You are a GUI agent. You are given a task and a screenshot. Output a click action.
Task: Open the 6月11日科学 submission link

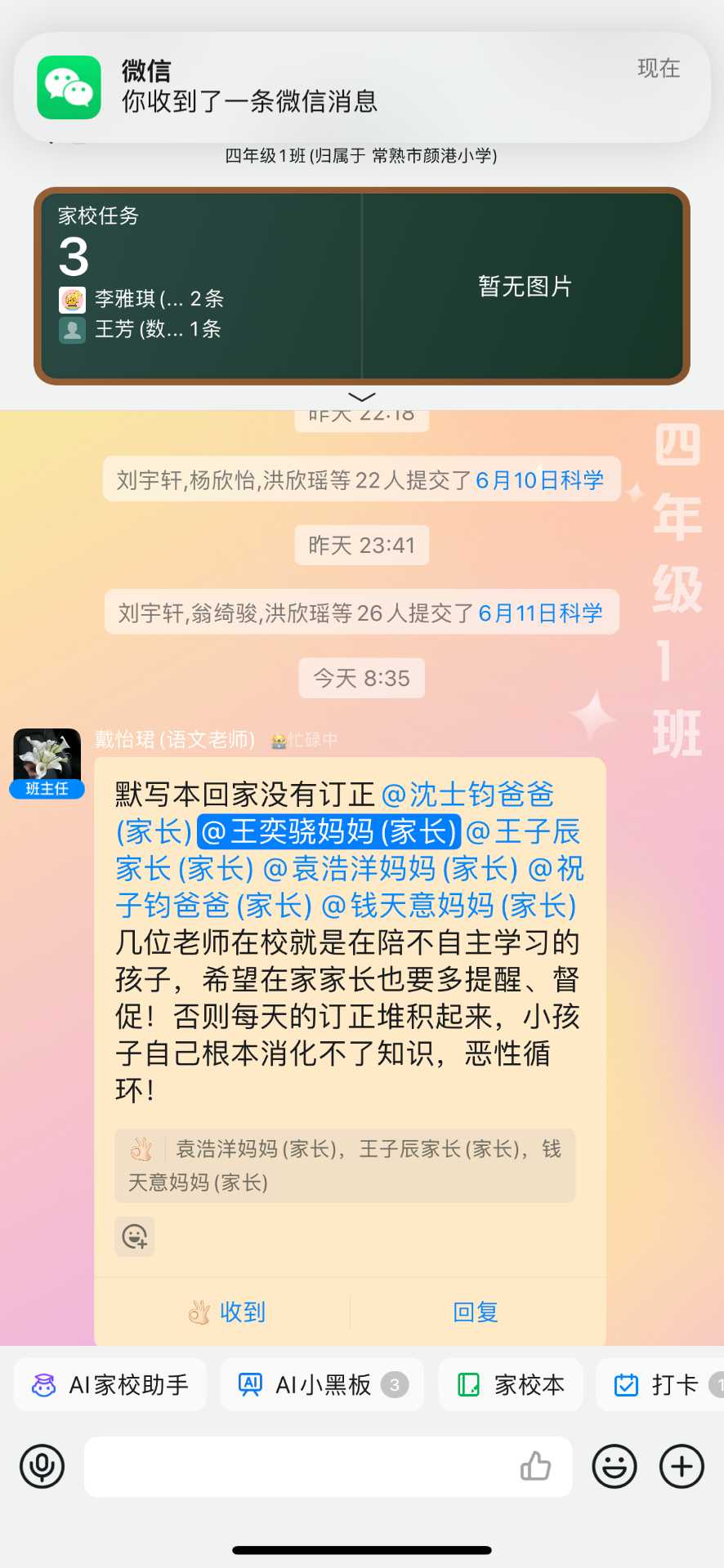tap(540, 613)
